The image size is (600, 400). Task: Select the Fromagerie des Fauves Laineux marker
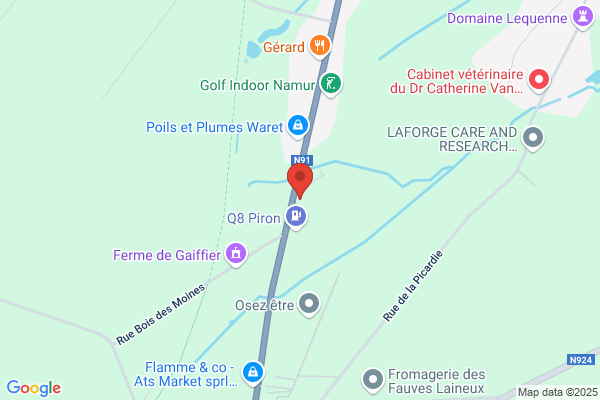pyautogui.click(x=373, y=379)
